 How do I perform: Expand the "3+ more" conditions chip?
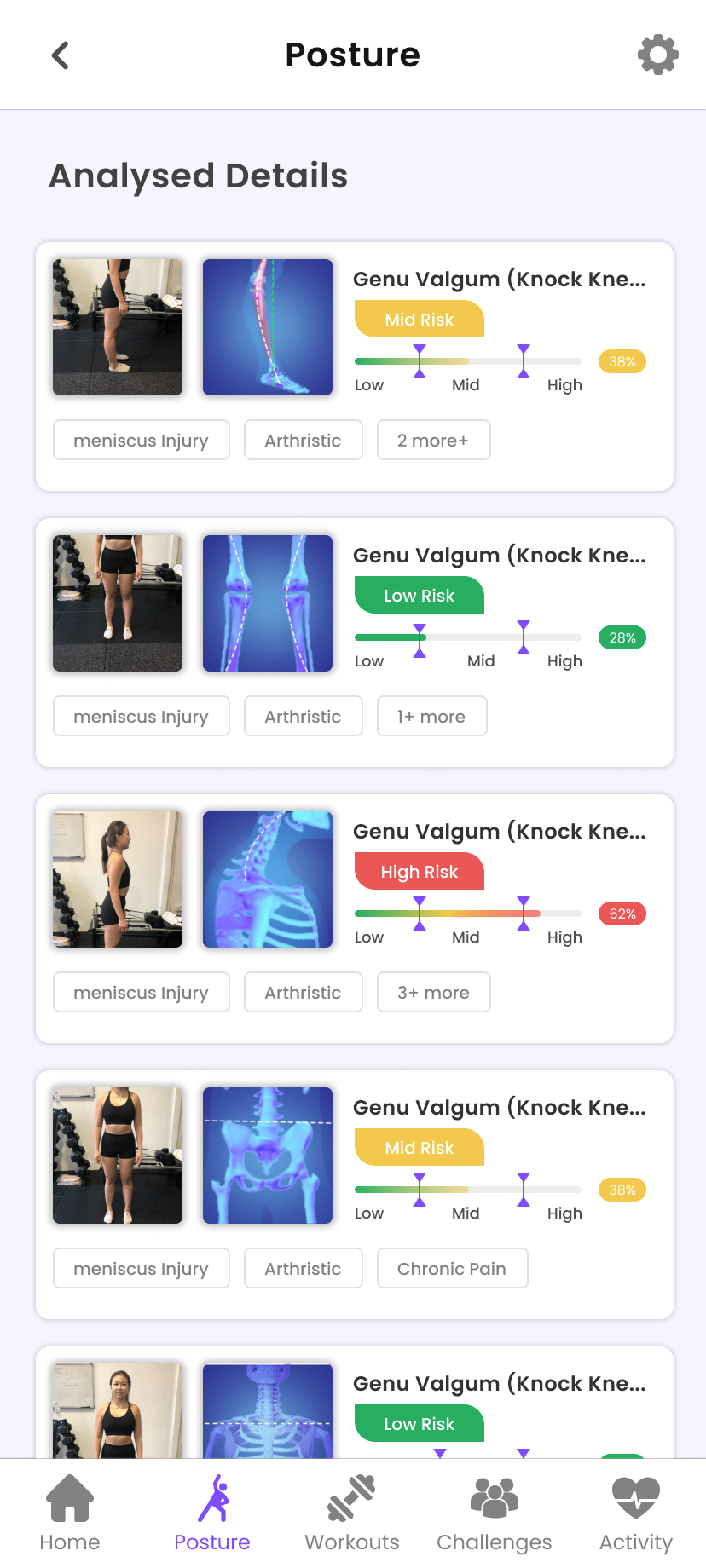(x=433, y=993)
